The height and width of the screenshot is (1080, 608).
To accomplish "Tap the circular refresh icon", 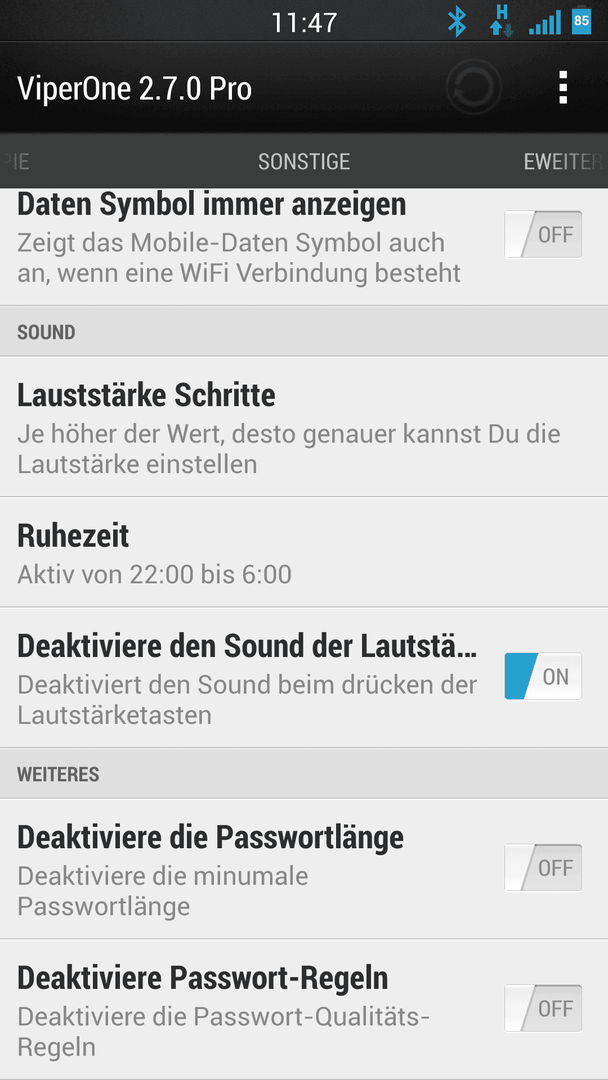I will click(473, 87).
